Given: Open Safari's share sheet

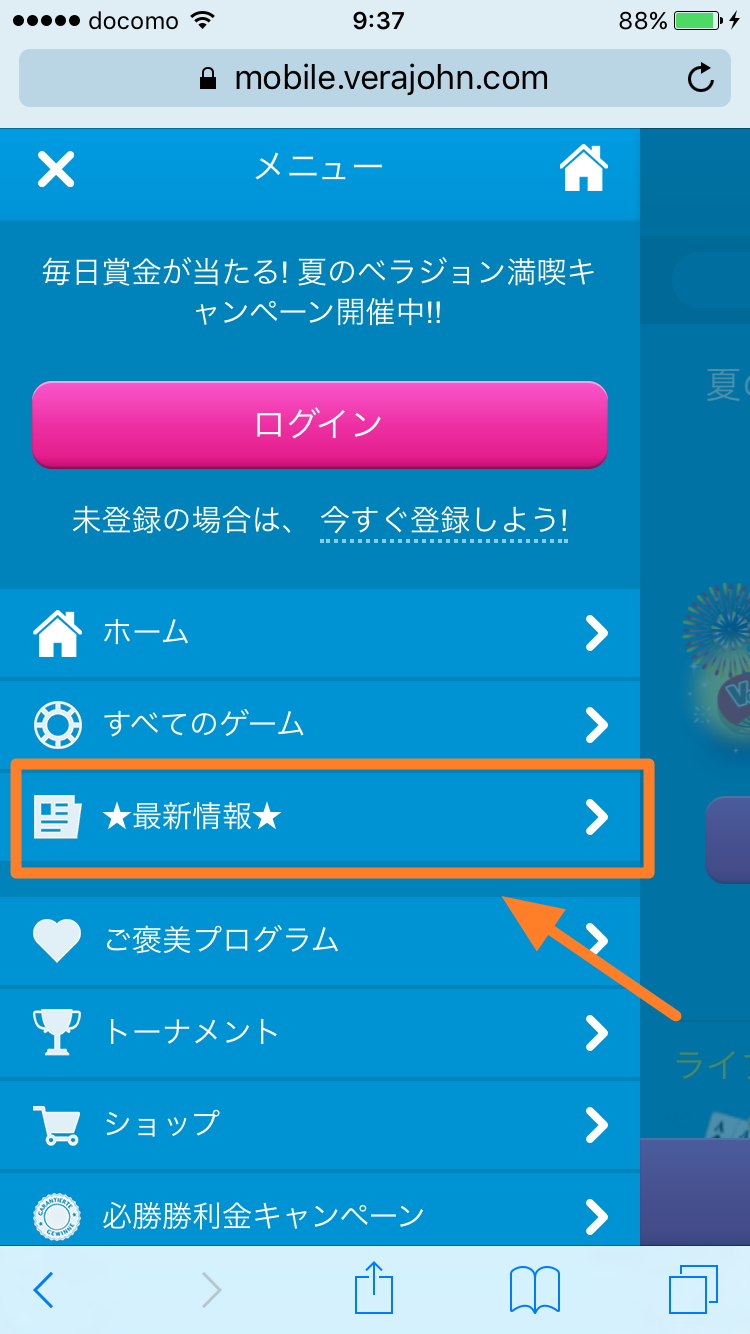Looking at the screenshot, I should coord(373,1288).
